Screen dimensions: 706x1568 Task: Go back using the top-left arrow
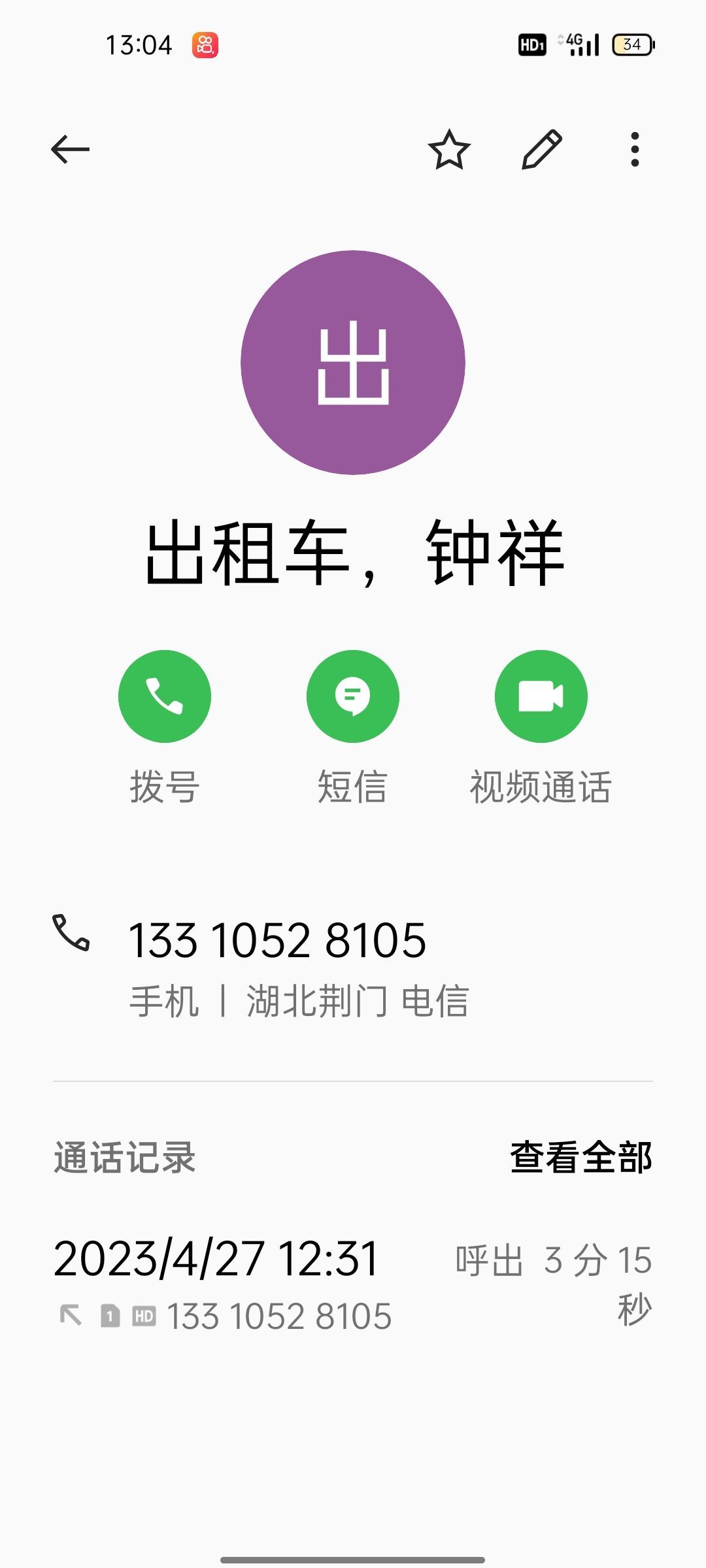[70, 150]
